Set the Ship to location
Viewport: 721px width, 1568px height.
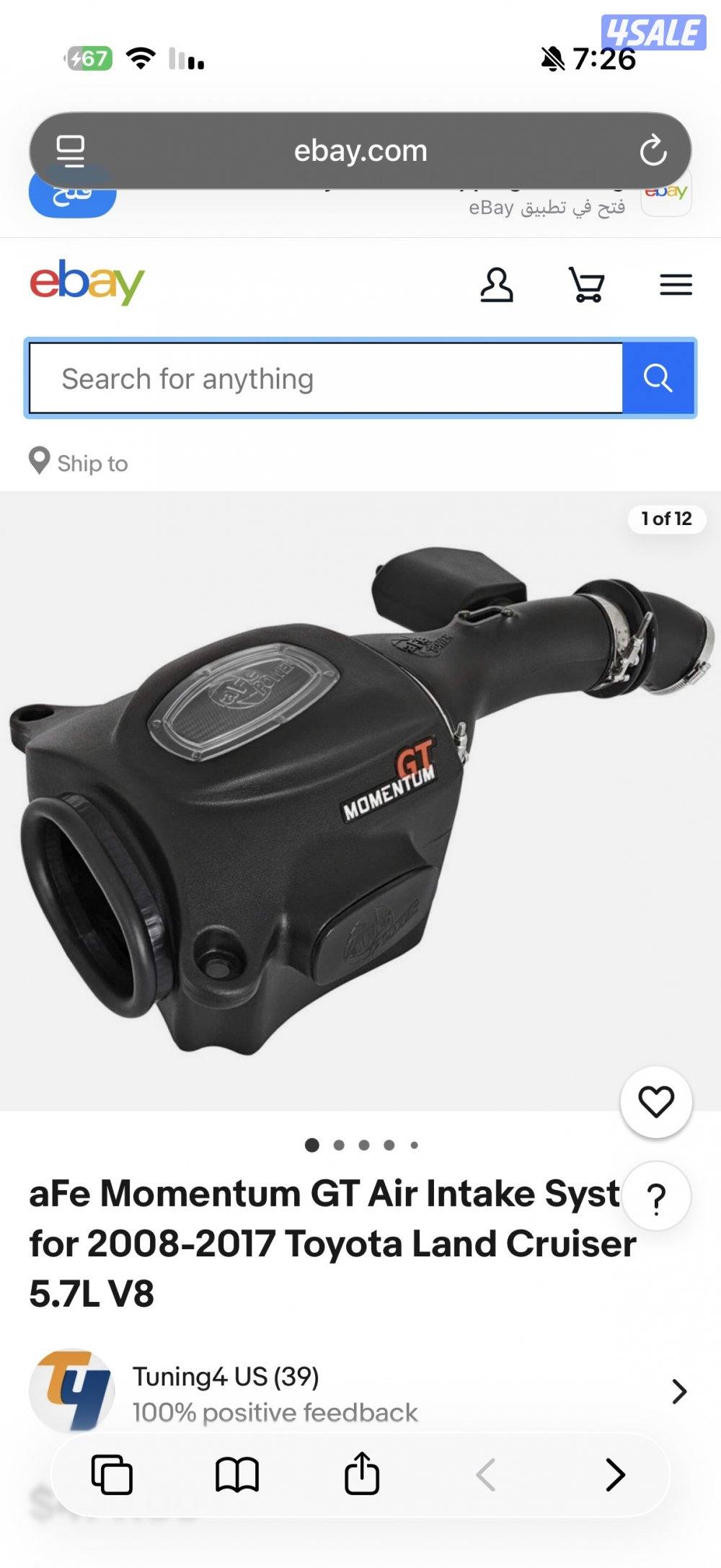point(79,462)
